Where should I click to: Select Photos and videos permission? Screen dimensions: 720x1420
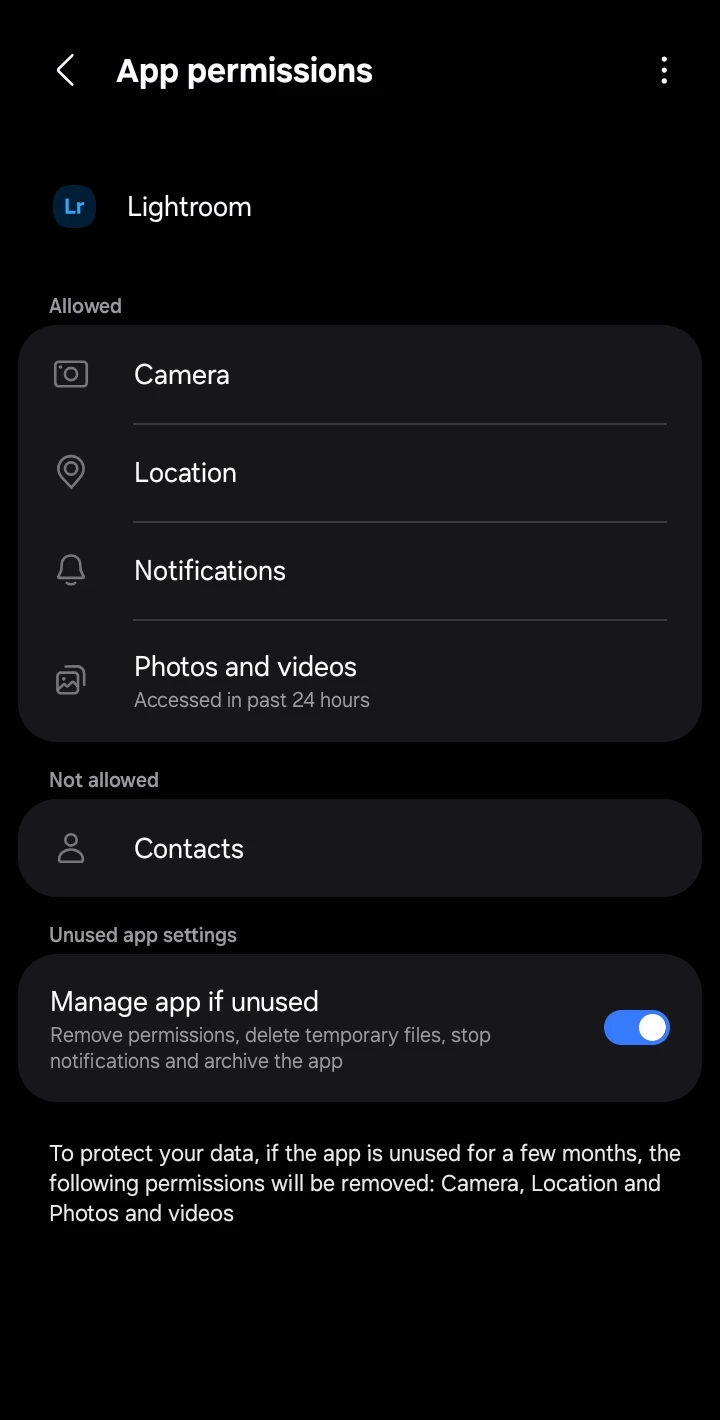(x=360, y=682)
